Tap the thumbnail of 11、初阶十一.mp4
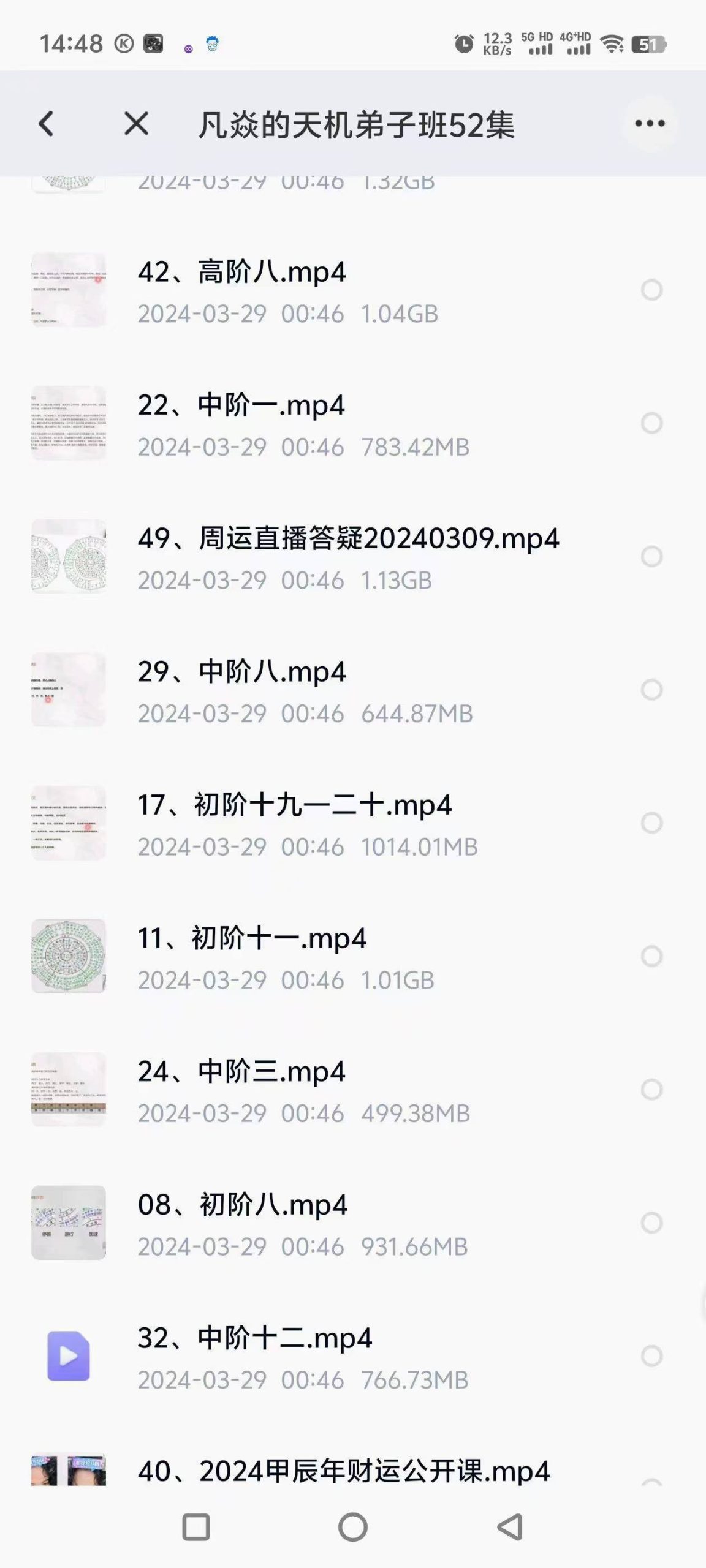 (69, 956)
